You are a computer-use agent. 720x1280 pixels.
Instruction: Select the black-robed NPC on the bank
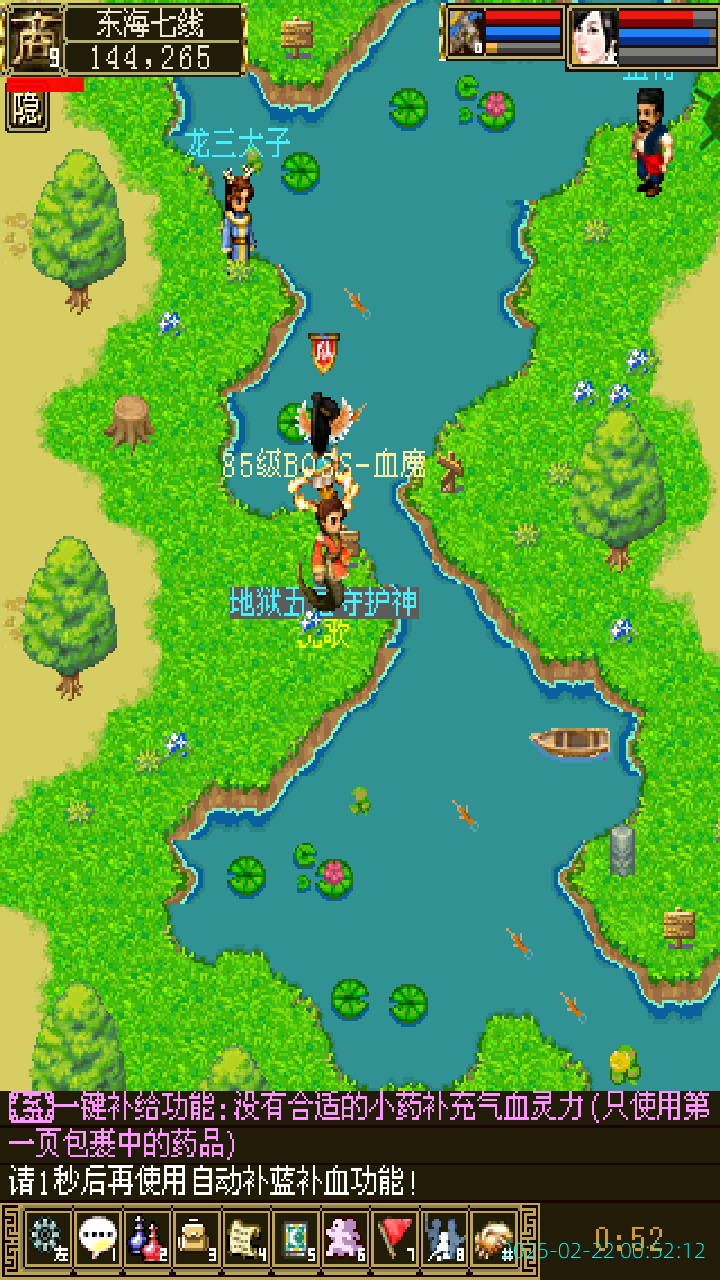tap(652, 141)
